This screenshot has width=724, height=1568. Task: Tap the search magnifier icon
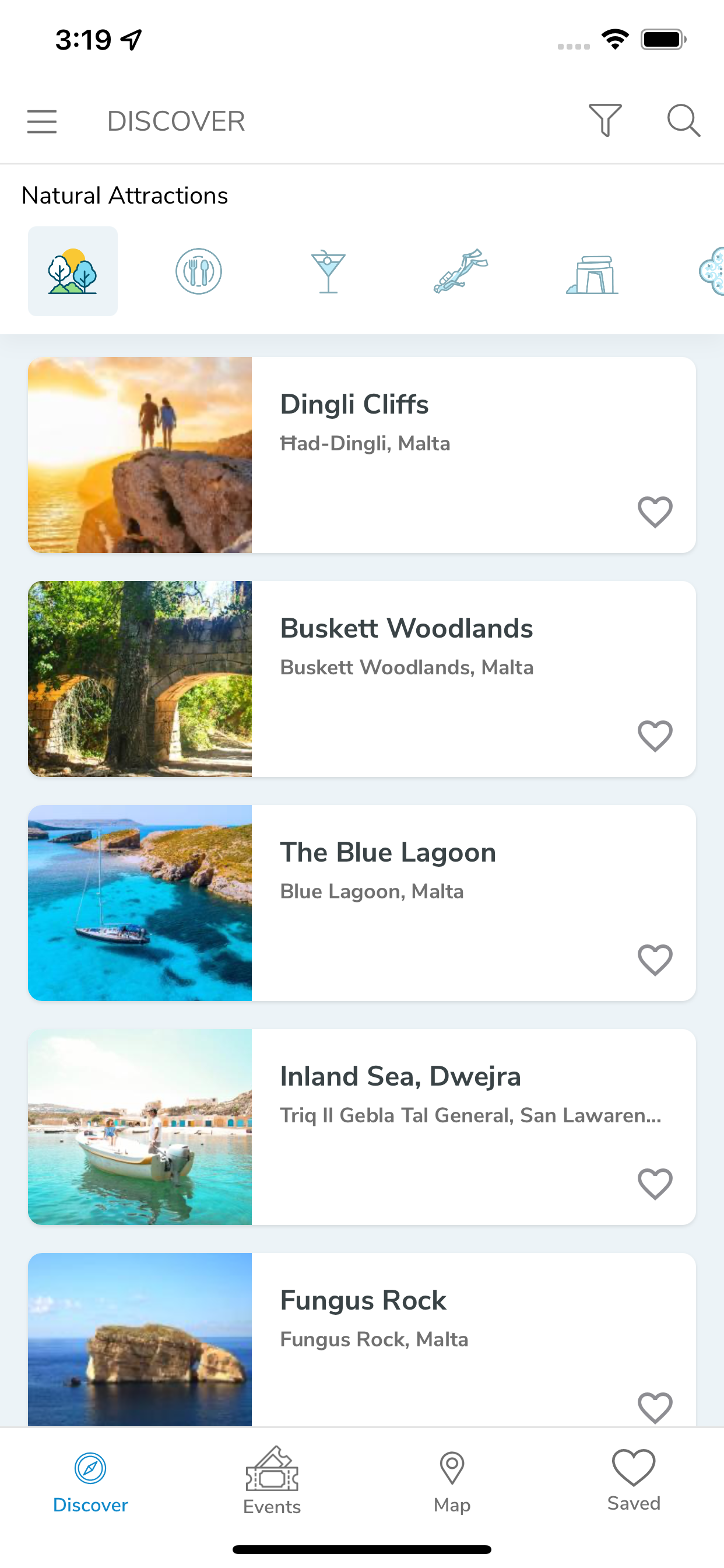[684, 120]
